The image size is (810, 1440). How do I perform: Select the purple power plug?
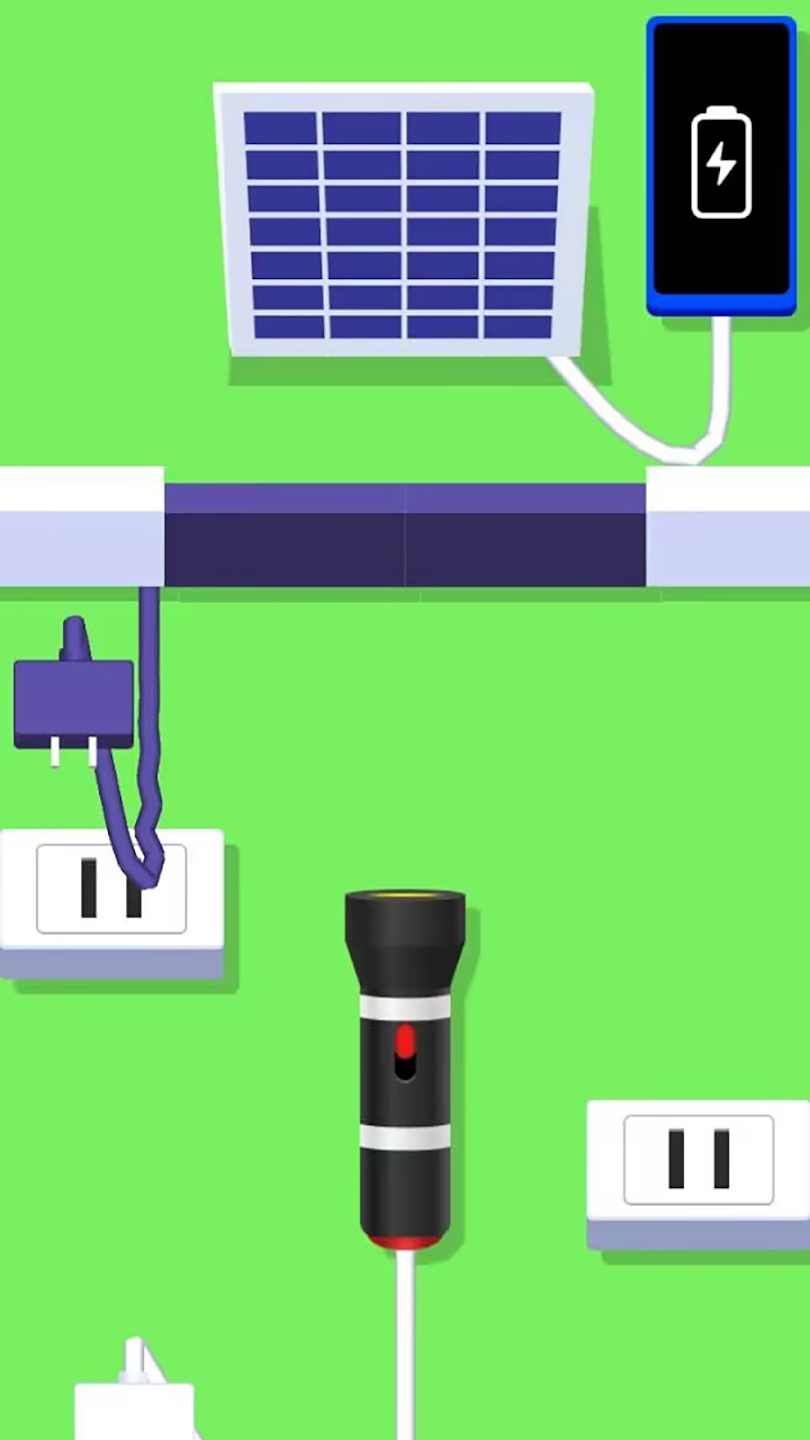73,701
